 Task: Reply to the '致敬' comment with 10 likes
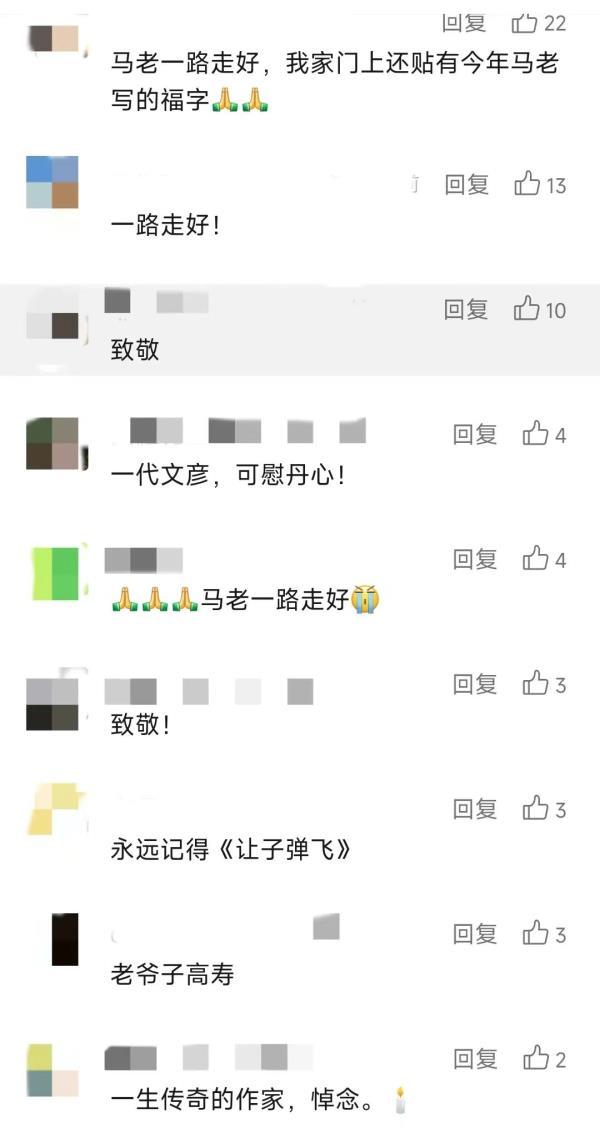(466, 310)
